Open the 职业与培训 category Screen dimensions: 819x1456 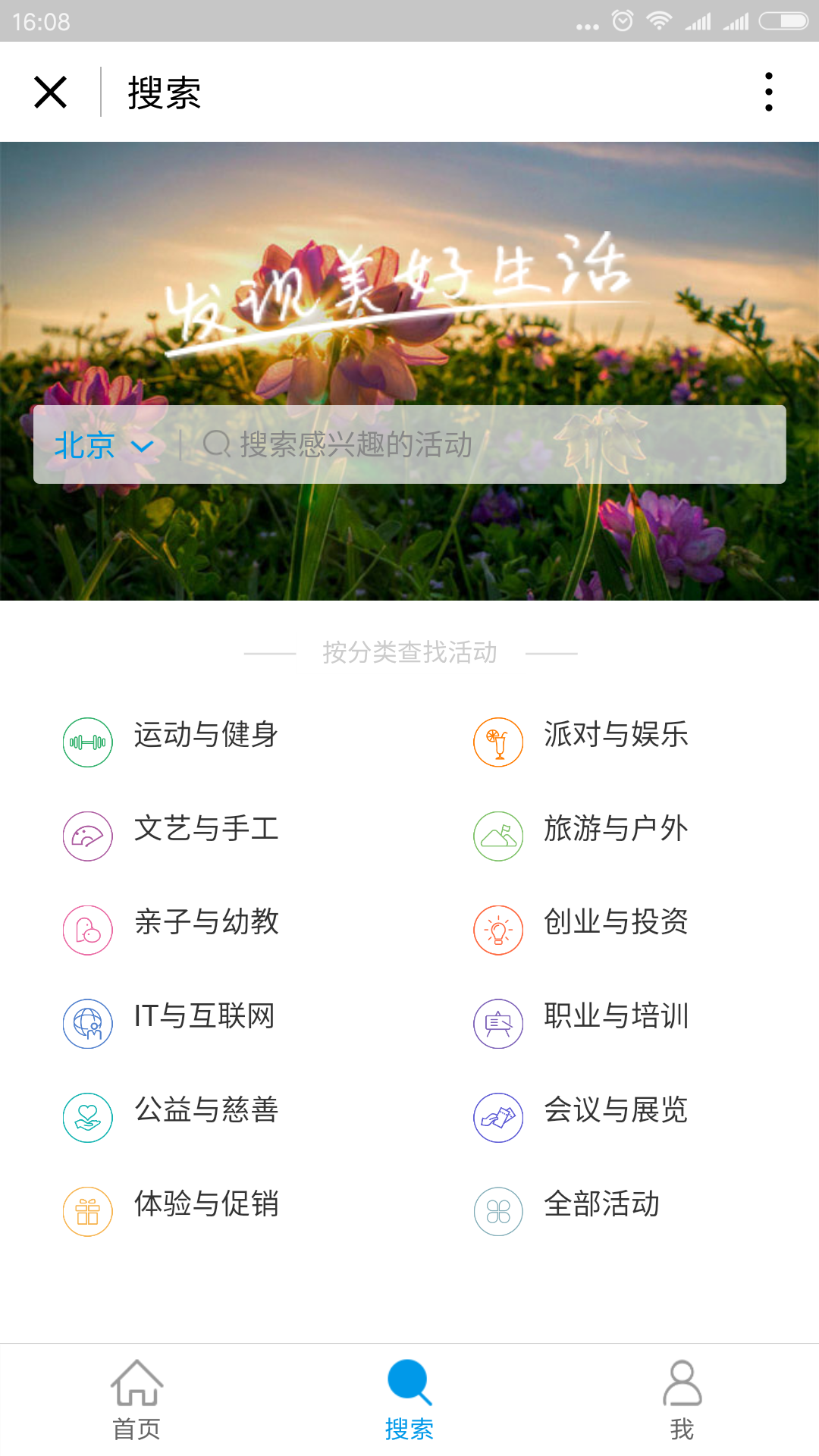[x=615, y=1017]
